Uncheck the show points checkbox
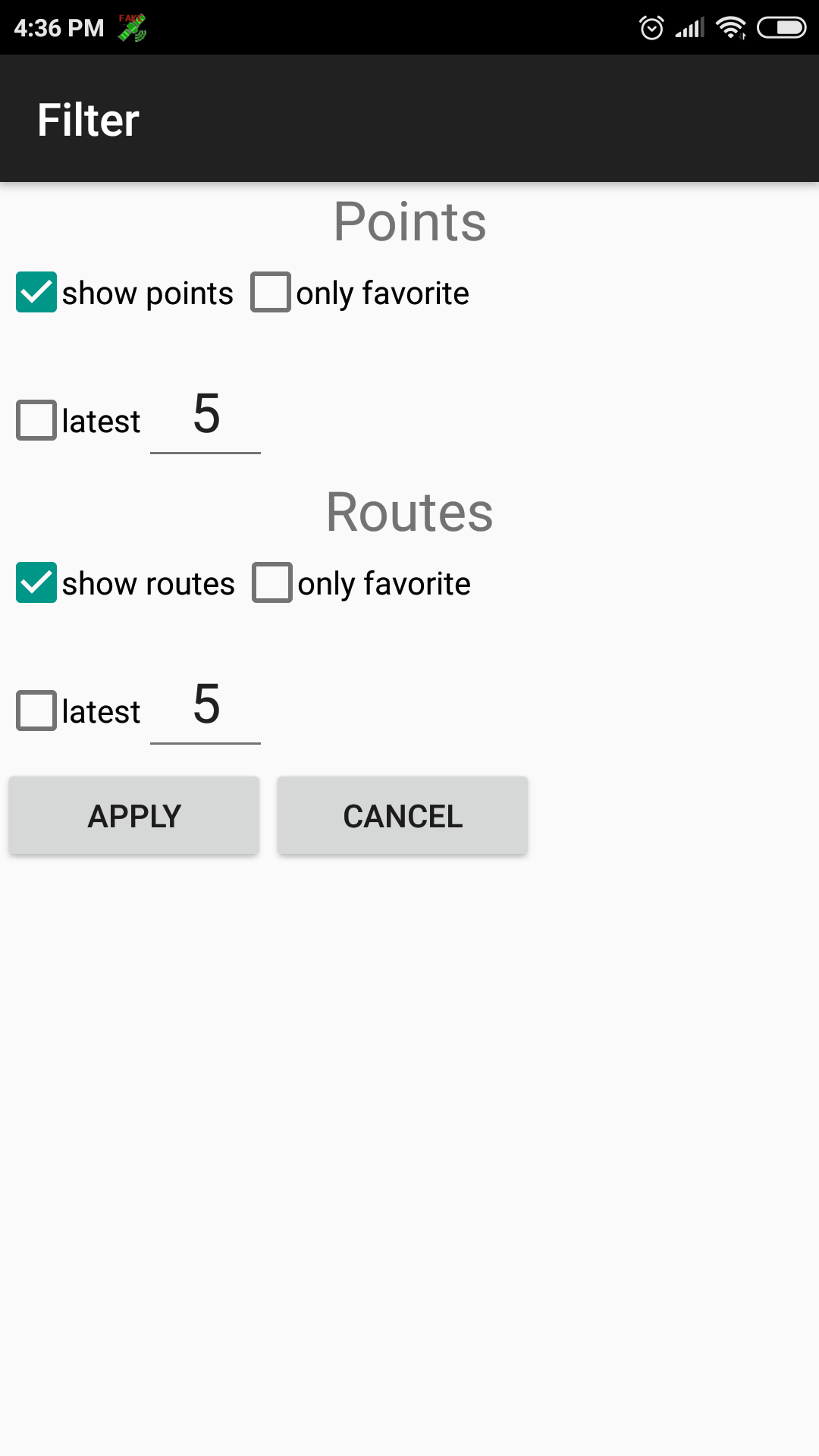The height and width of the screenshot is (1456, 819). click(36, 292)
